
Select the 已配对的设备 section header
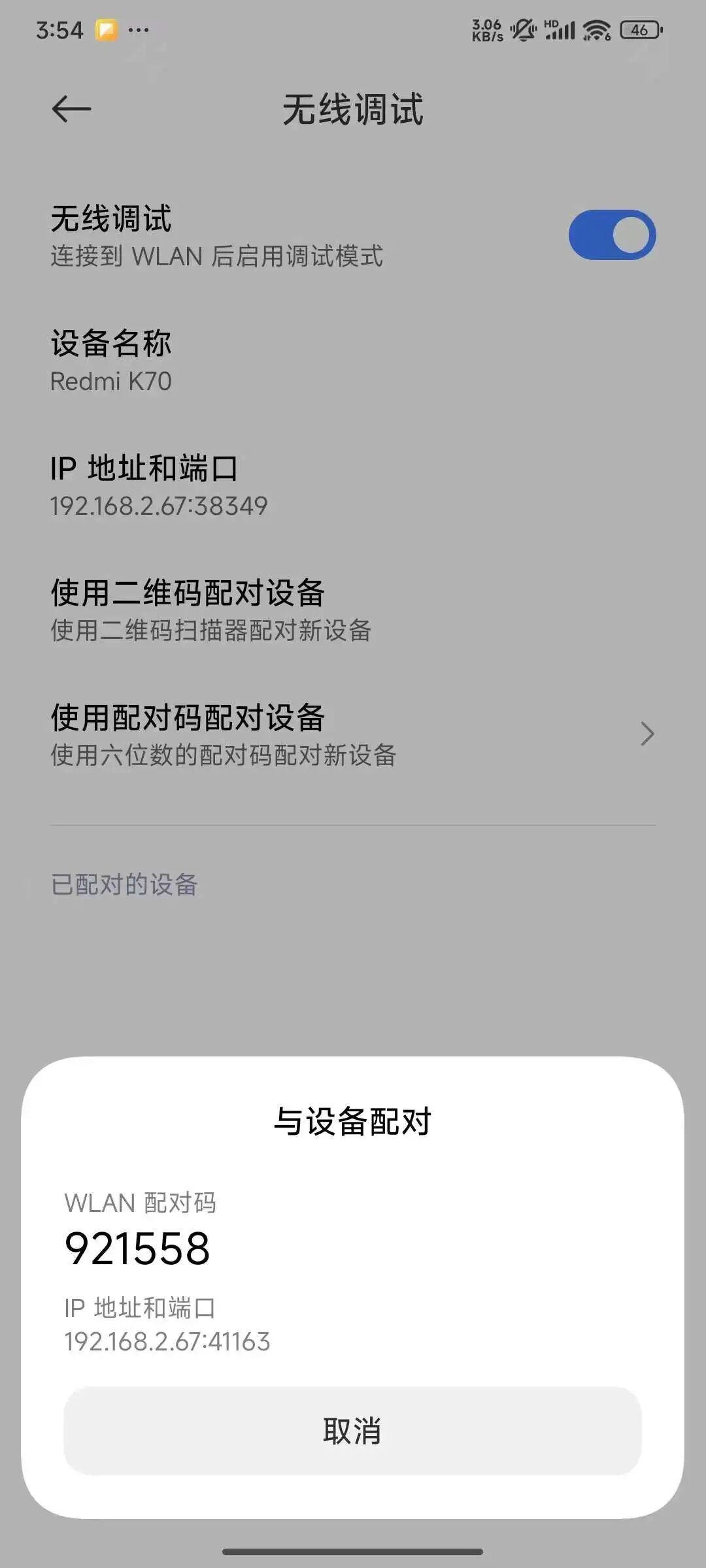click(x=124, y=885)
